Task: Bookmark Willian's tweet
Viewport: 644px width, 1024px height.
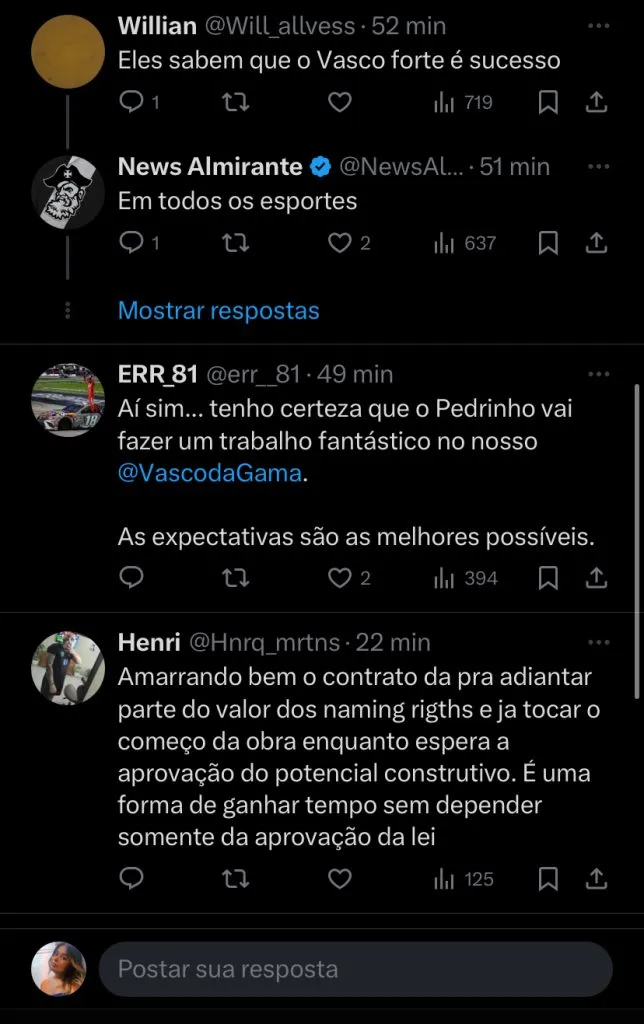Action: (548, 102)
